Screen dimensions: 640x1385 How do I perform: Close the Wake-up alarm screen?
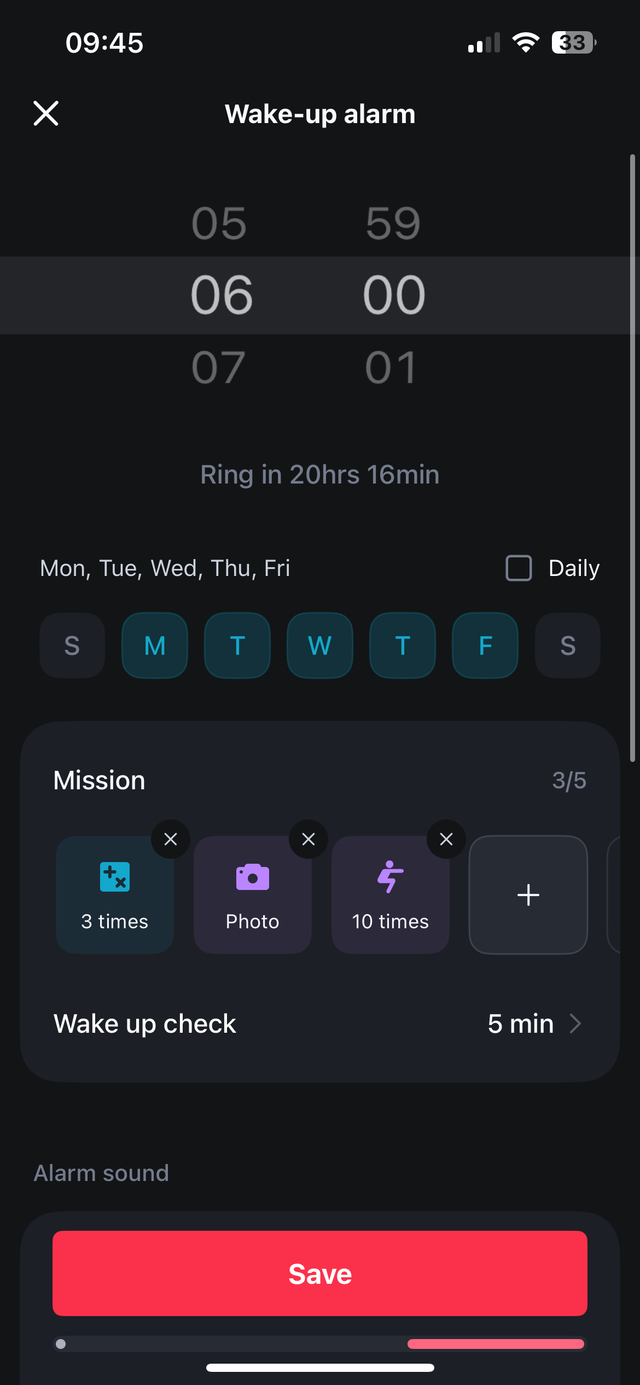pyautogui.click(x=46, y=114)
